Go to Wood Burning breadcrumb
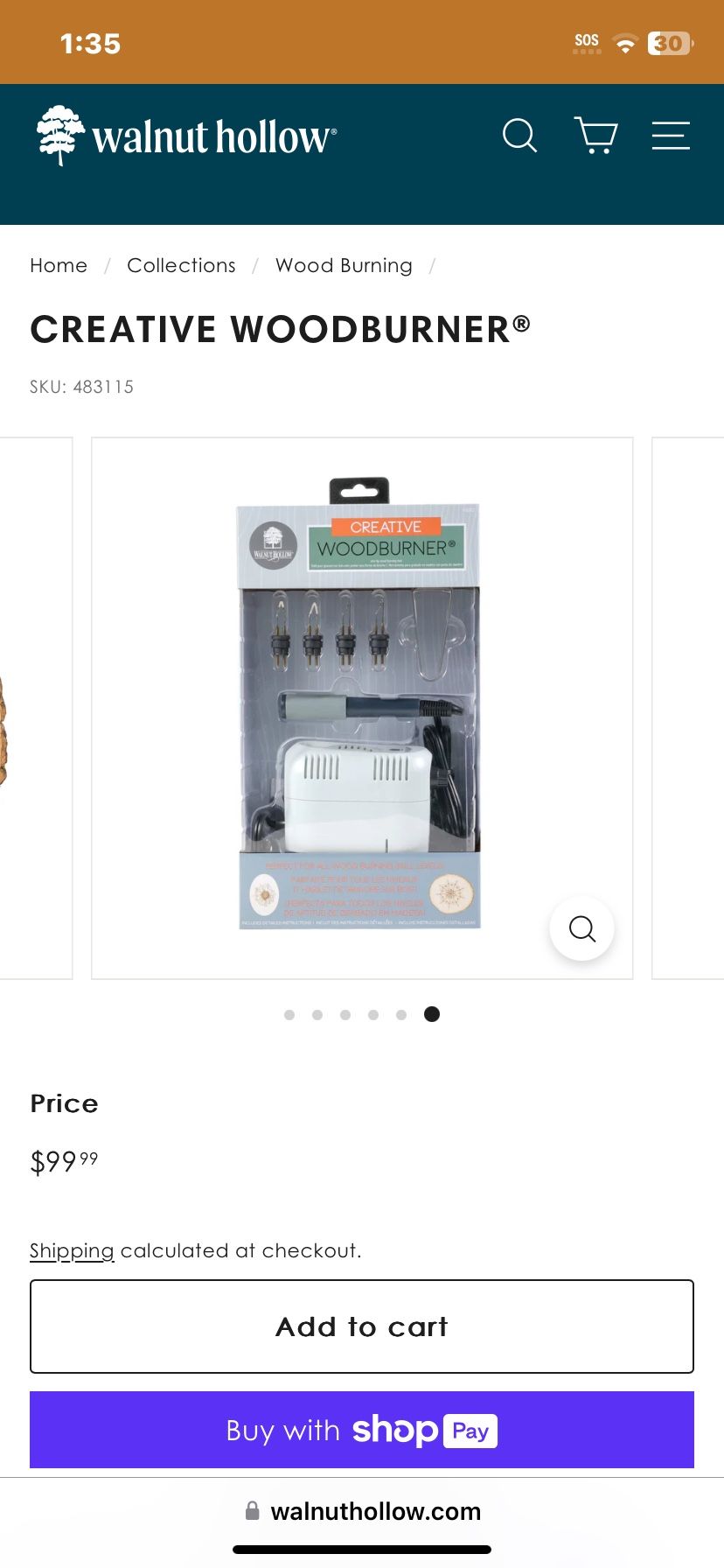The height and width of the screenshot is (1568, 724). coord(344,265)
